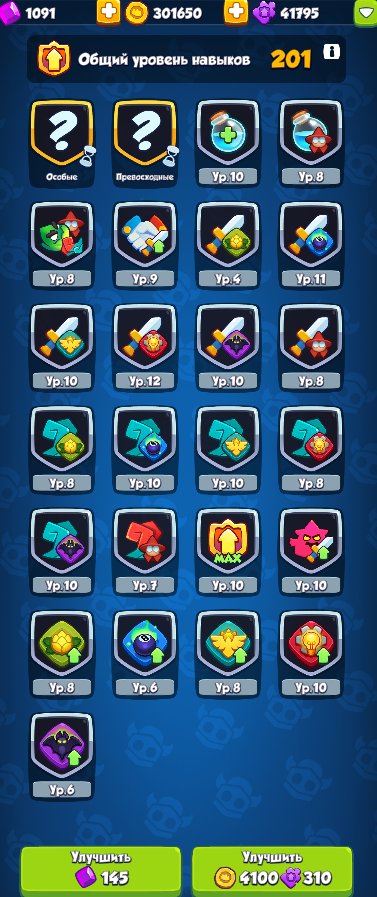Open the info icon beside total skill level
This screenshot has height=897, width=377.
point(331,52)
